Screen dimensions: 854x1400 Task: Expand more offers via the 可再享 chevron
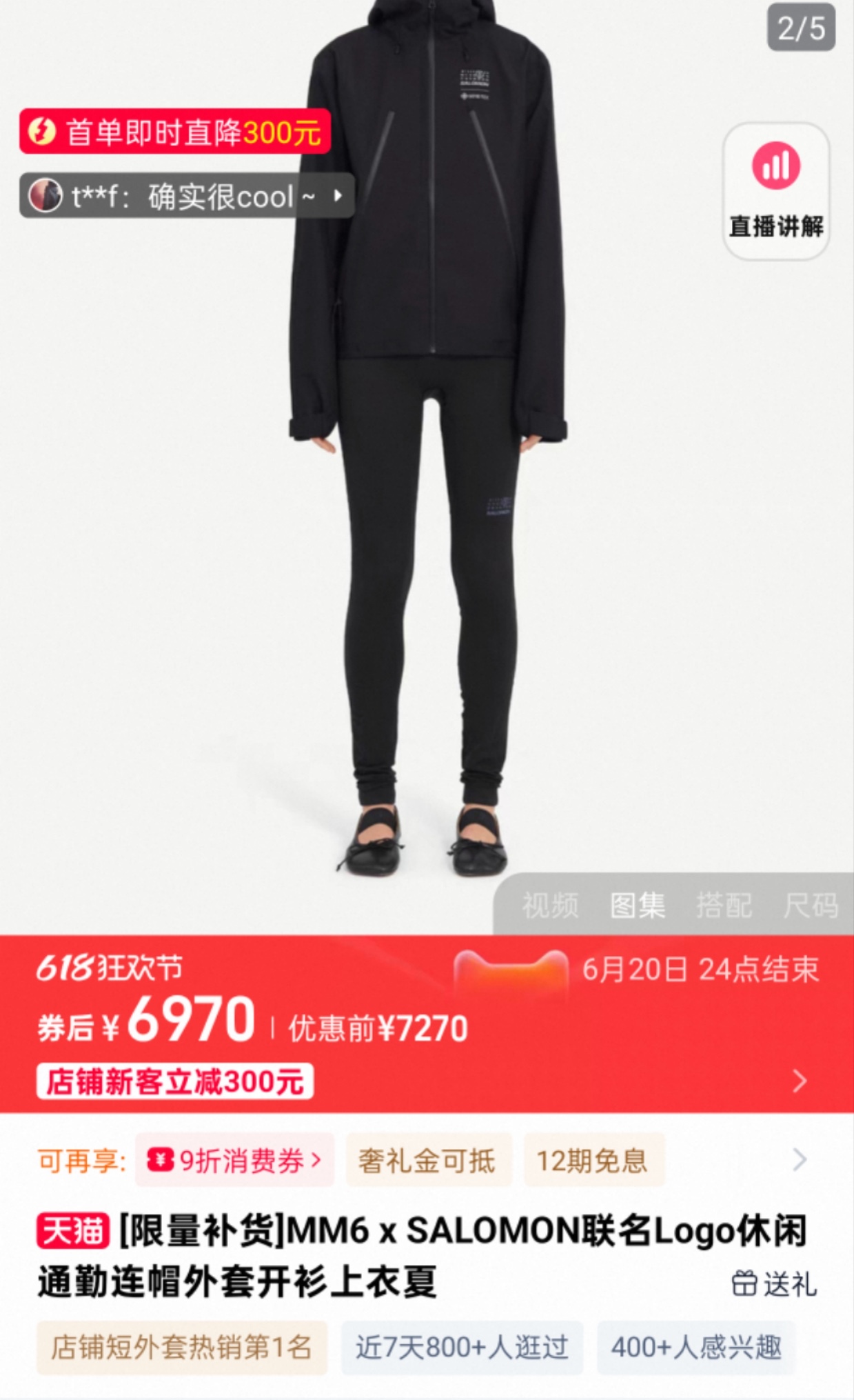tap(800, 1160)
